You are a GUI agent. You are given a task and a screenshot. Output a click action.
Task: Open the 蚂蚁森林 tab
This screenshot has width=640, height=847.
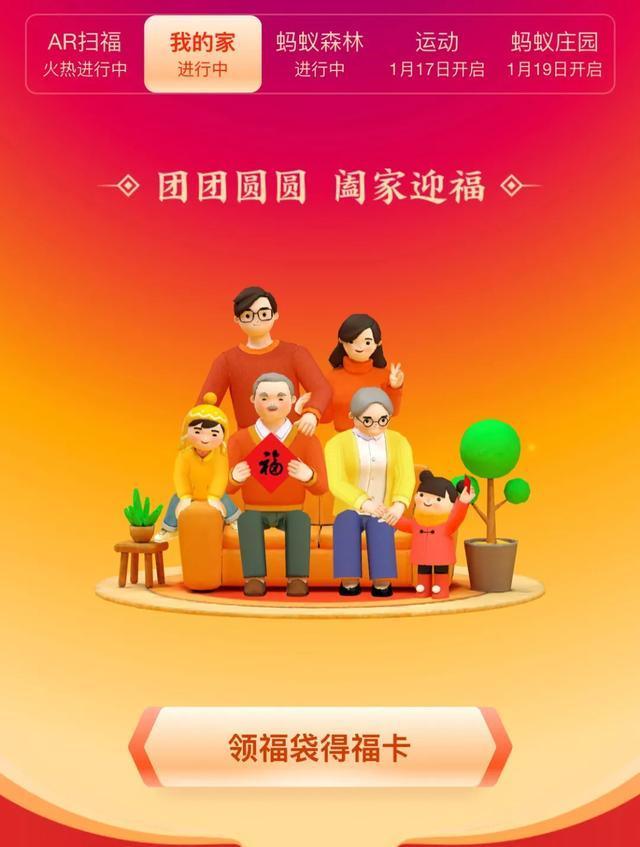pyautogui.click(x=320, y=54)
